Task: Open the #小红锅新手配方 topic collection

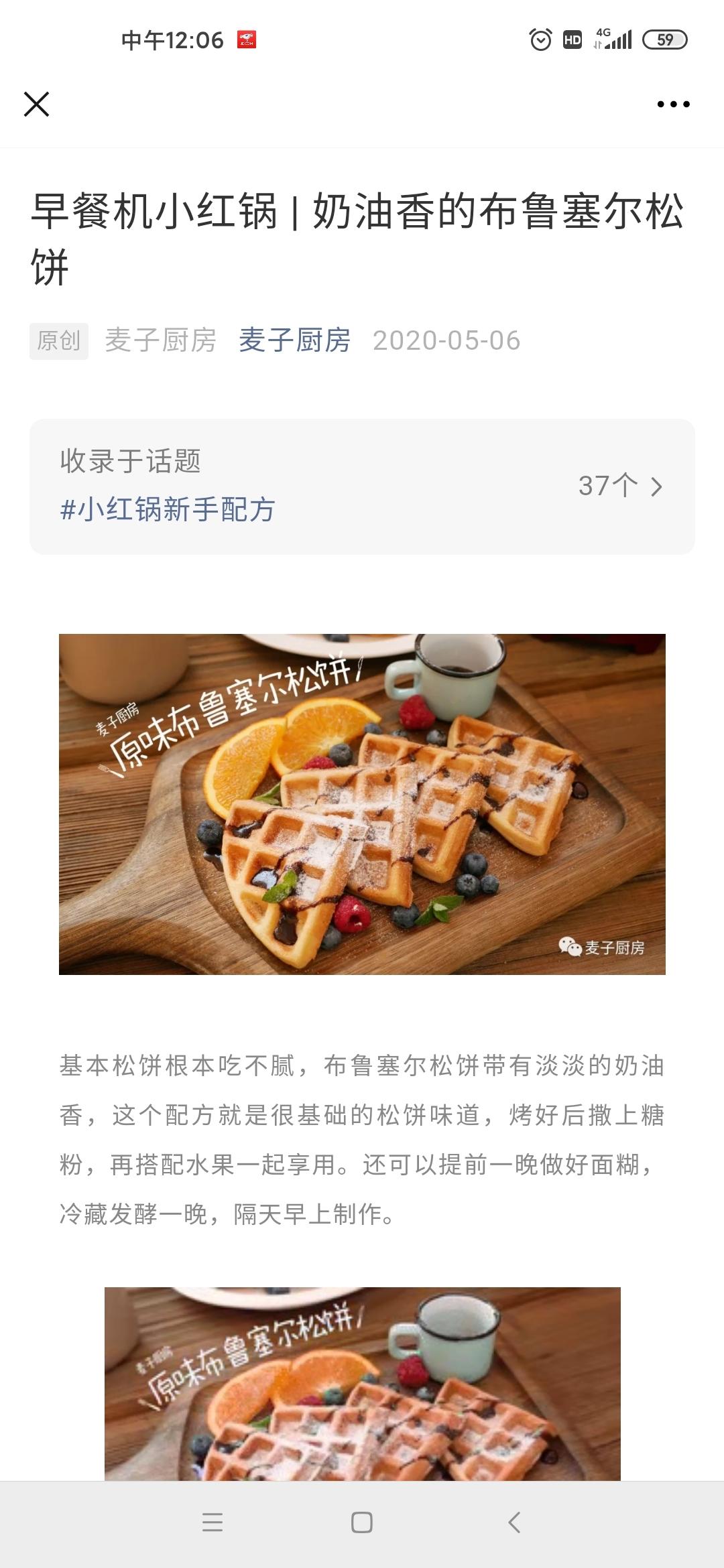Action: coord(362,487)
